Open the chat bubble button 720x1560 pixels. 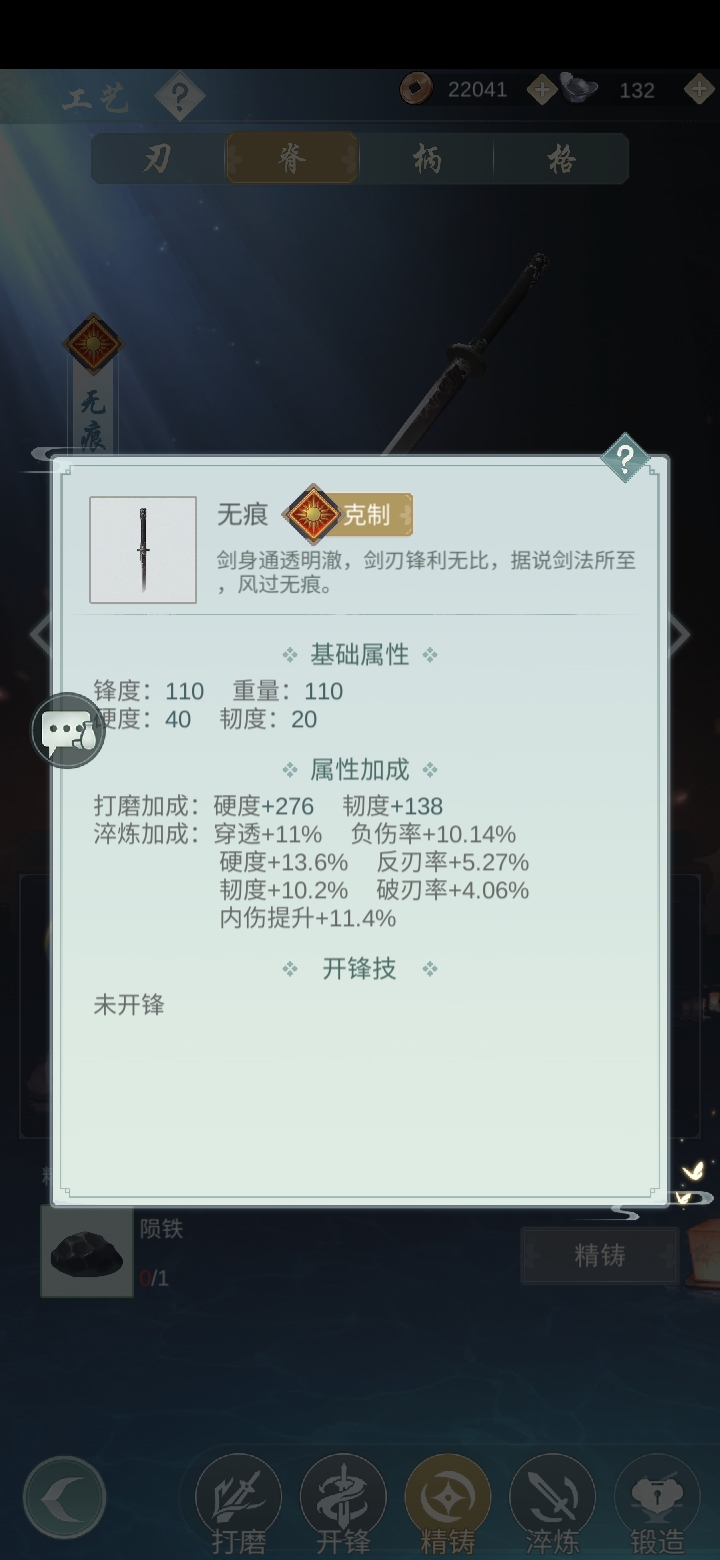tap(68, 731)
